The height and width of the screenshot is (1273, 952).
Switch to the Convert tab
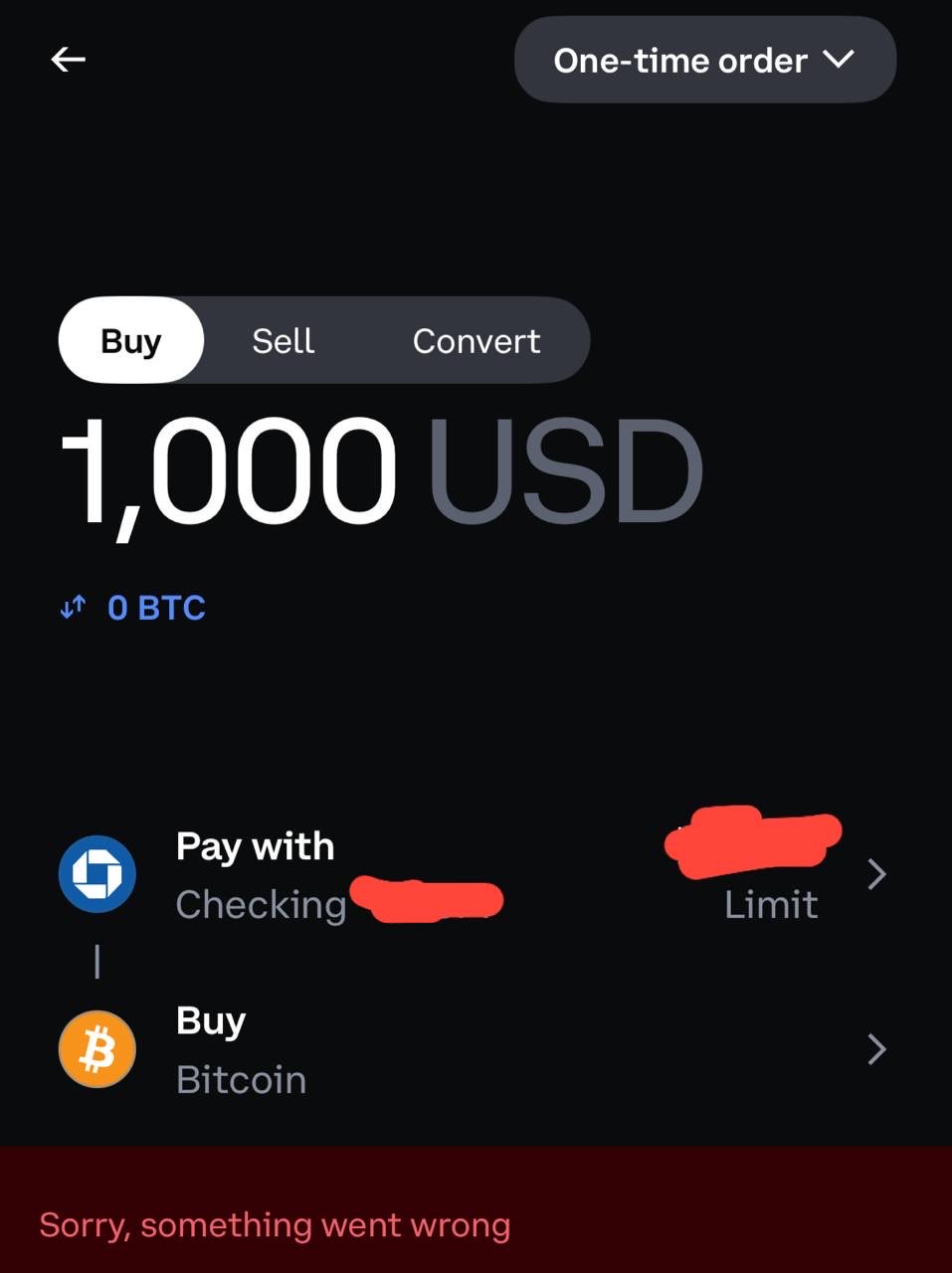point(476,341)
